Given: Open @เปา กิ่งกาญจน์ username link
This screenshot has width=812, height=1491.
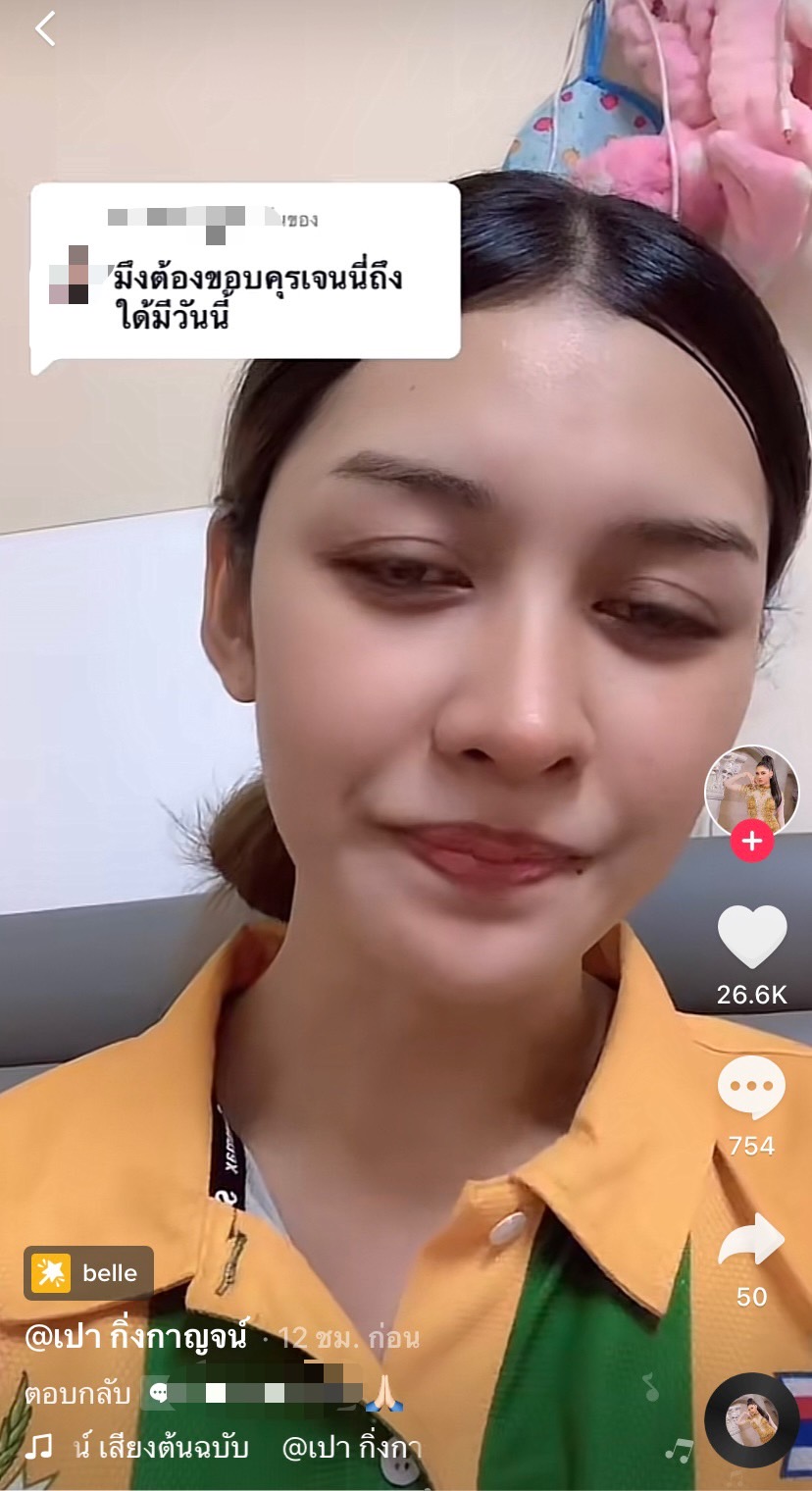Looking at the screenshot, I should (136, 1337).
